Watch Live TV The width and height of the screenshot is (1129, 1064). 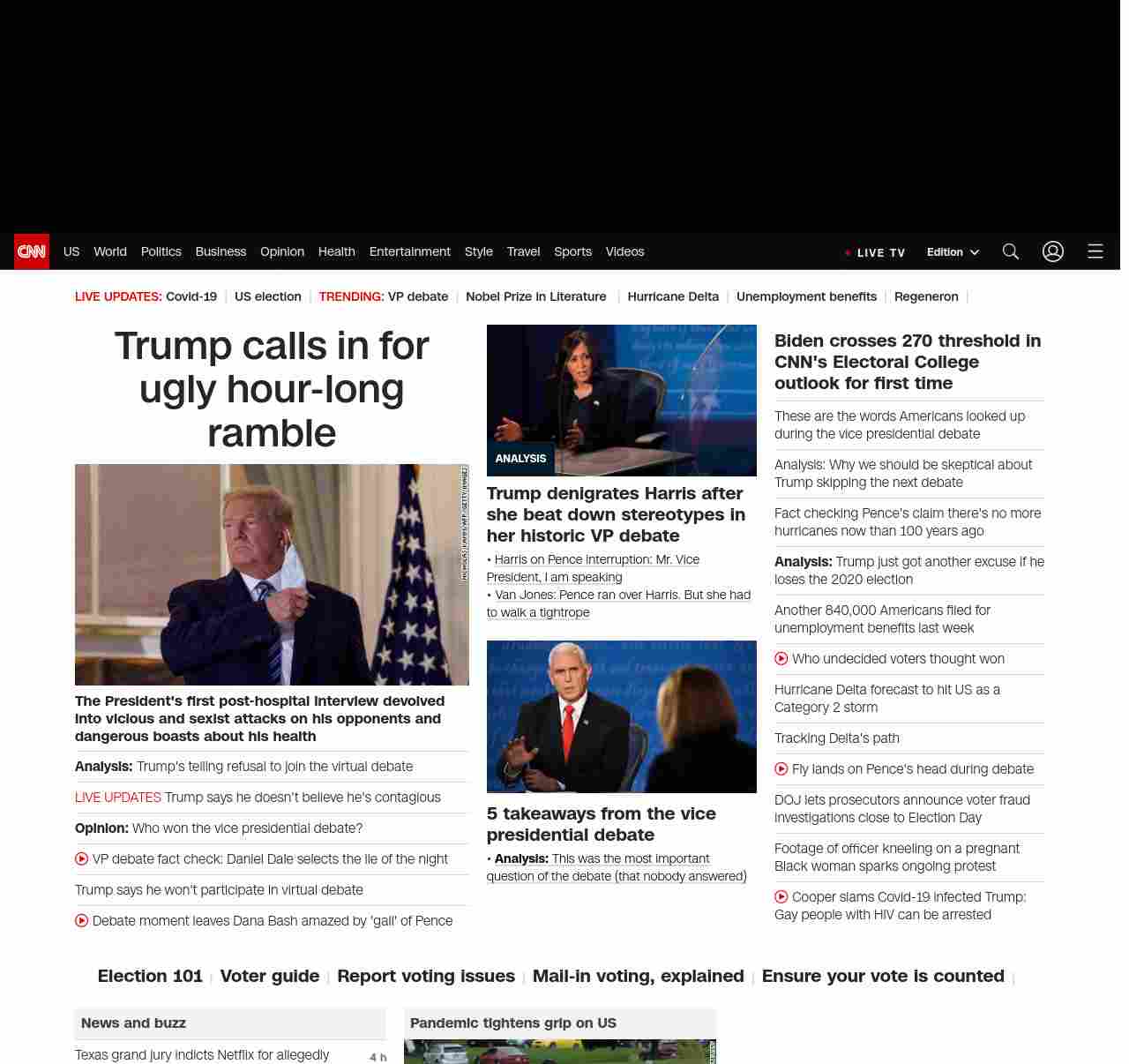876,252
